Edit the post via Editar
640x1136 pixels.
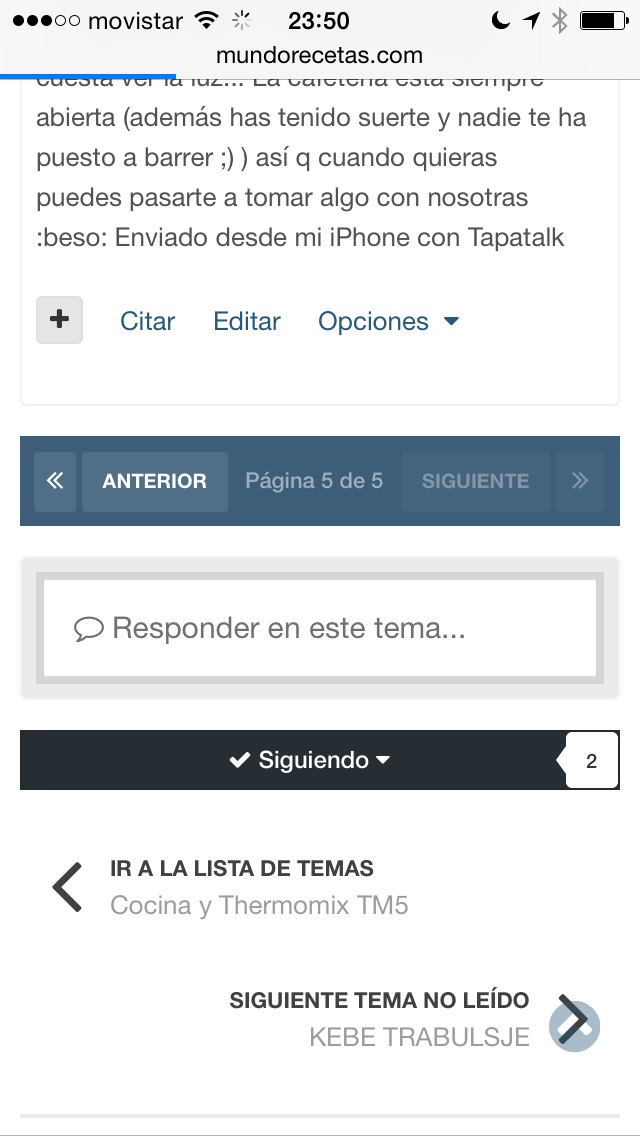[246, 321]
